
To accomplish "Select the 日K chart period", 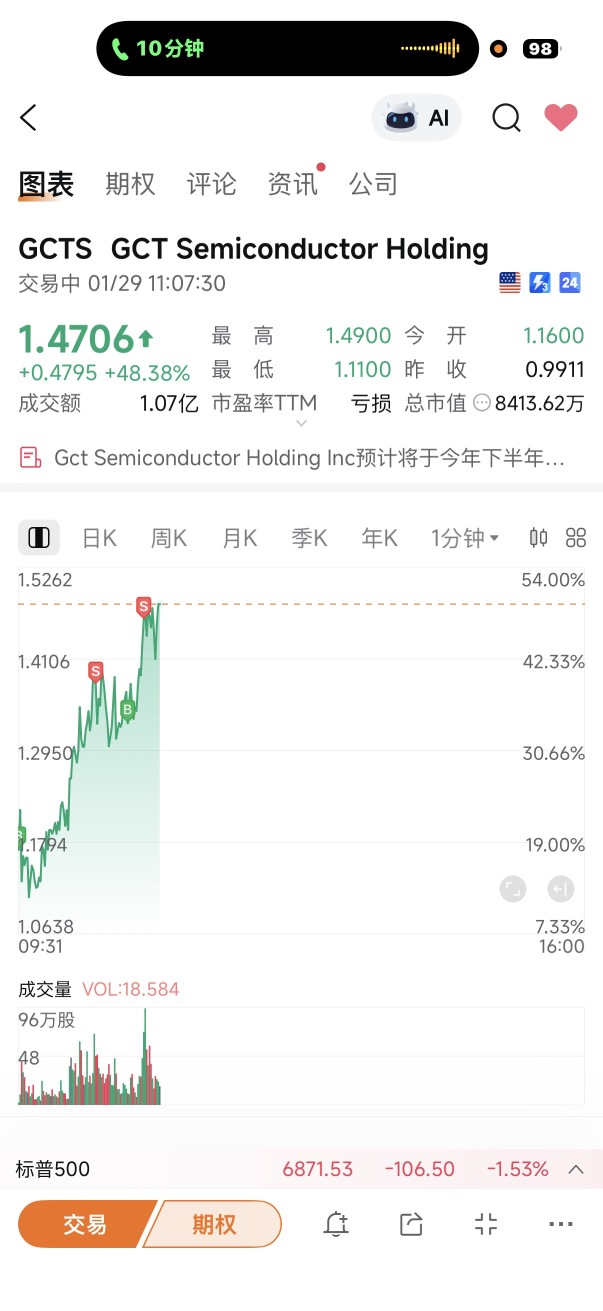I will coord(99,538).
